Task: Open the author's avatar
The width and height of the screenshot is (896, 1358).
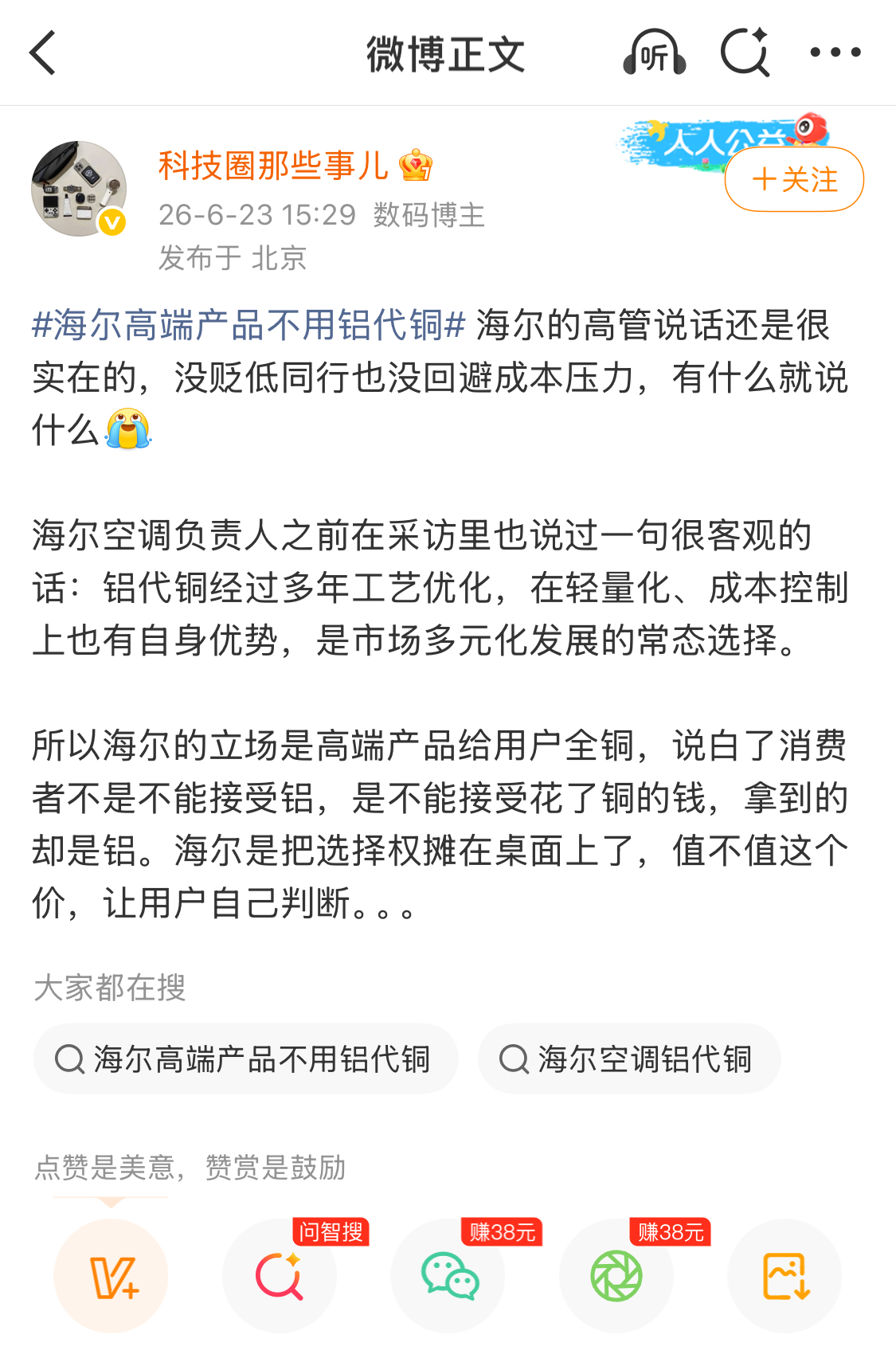Action: click(x=79, y=189)
